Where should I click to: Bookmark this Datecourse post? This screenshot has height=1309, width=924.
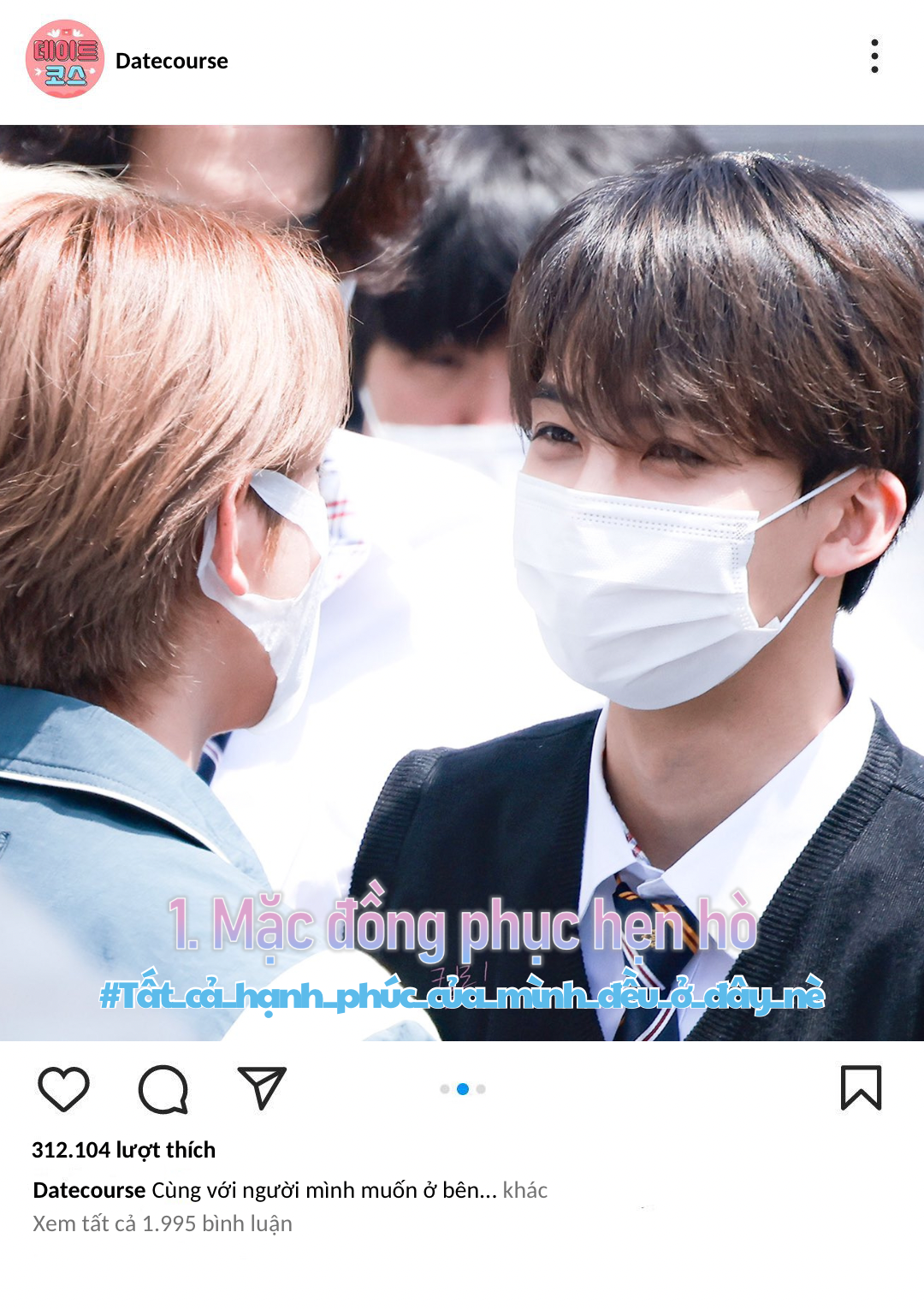pos(861,1088)
